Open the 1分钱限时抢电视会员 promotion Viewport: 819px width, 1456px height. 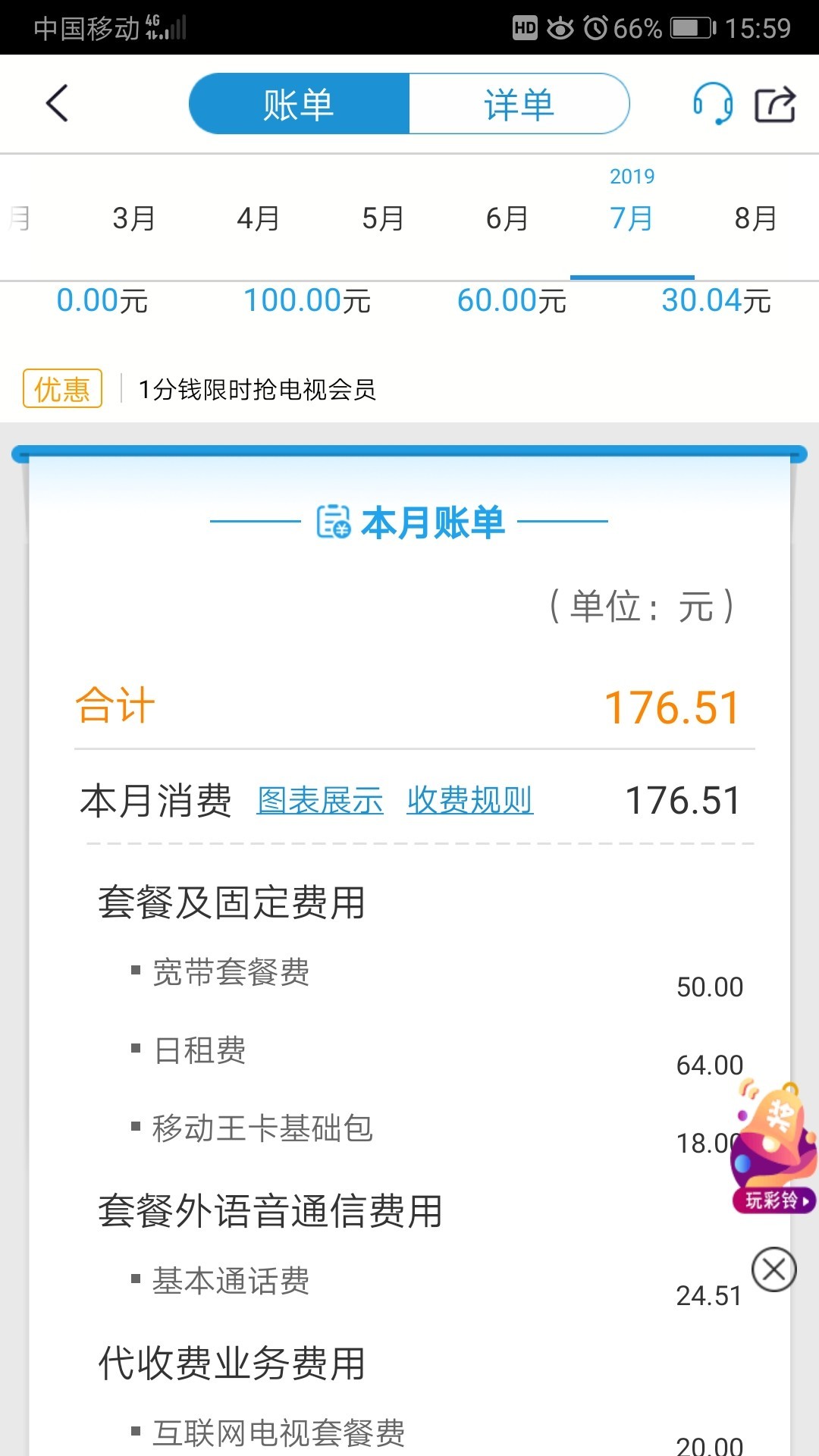click(257, 390)
